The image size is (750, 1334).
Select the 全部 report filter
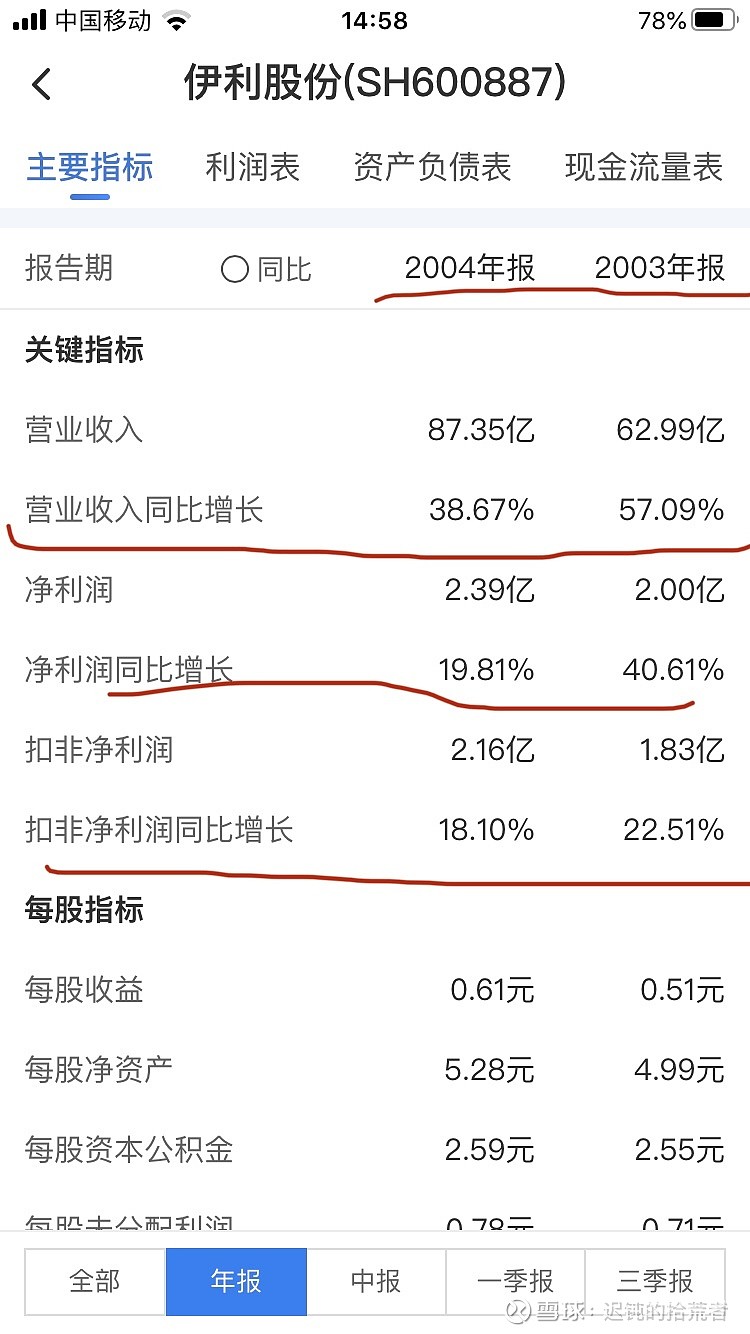tap(95, 1281)
